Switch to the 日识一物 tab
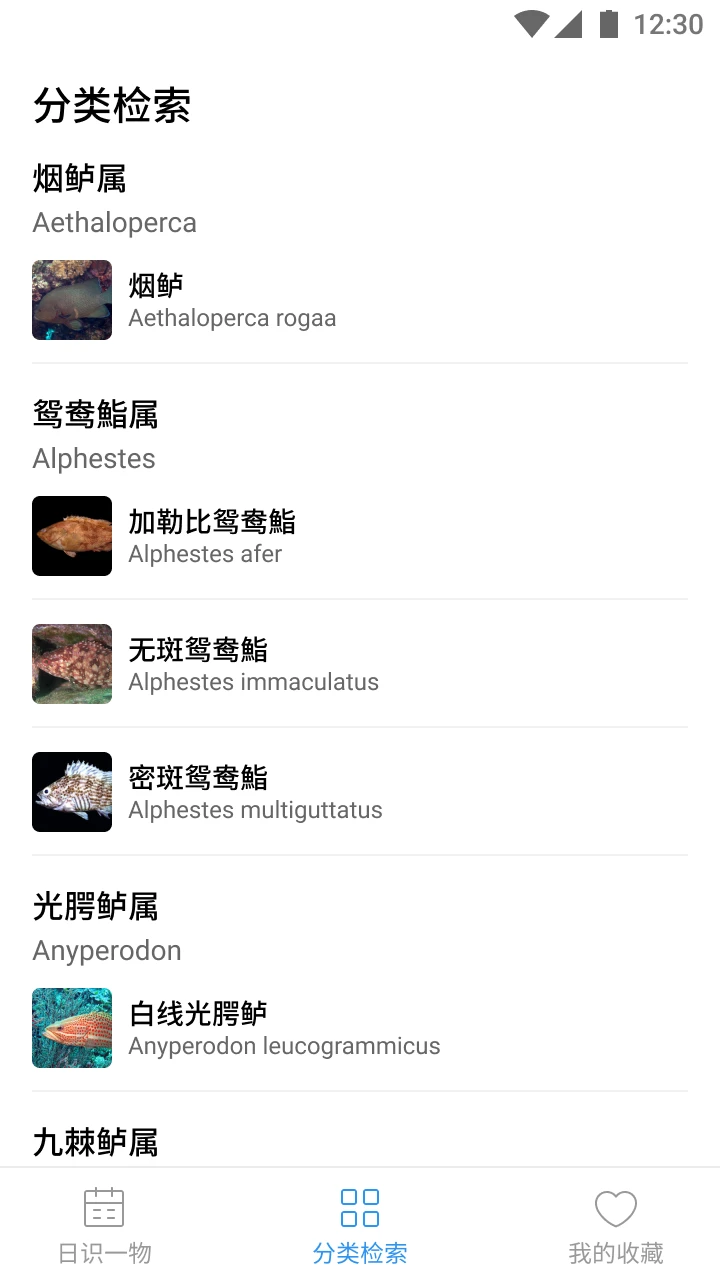The width and height of the screenshot is (720, 1280). pyautogui.click(x=103, y=1222)
